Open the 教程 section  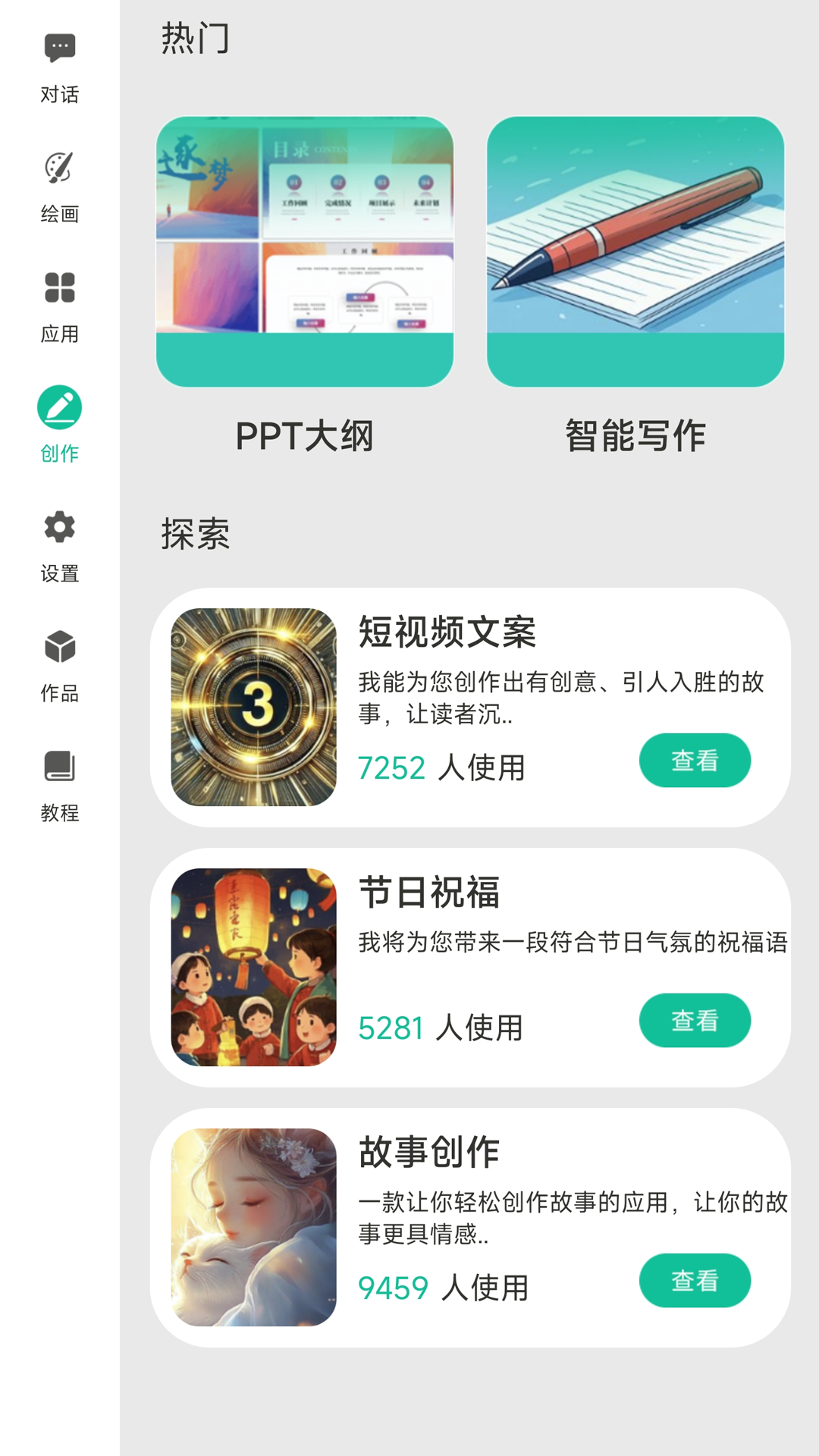pos(59,786)
